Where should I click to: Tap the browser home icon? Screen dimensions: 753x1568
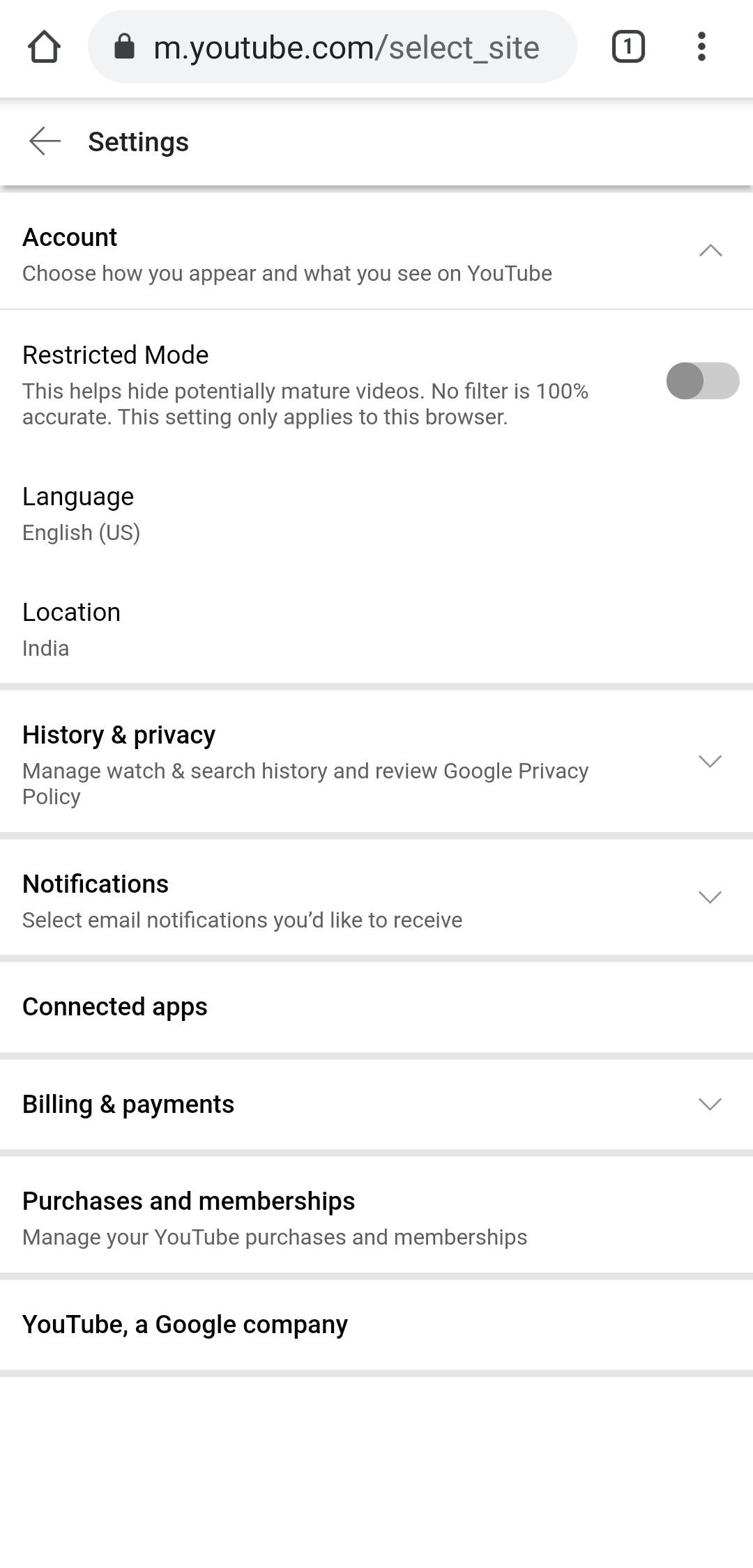tap(44, 47)
